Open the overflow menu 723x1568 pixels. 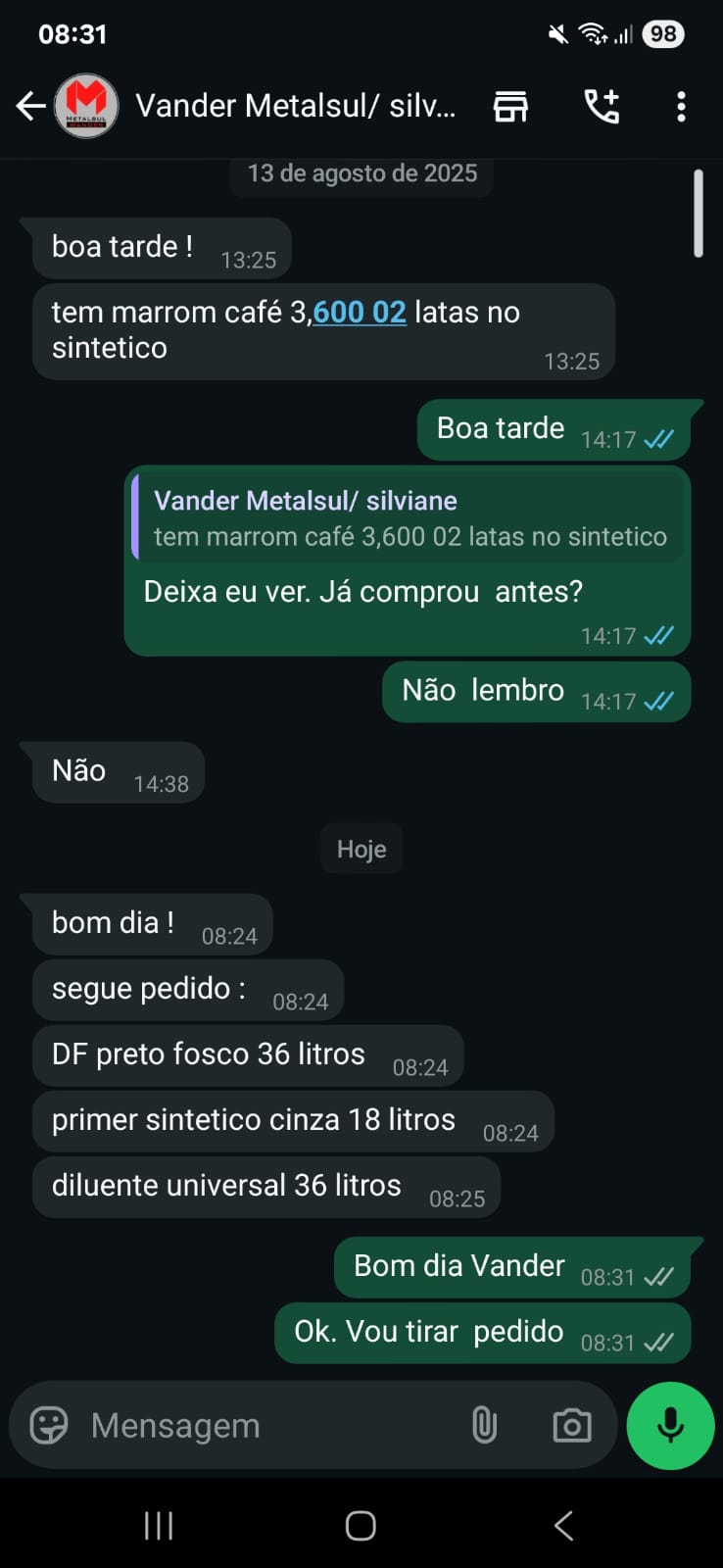click(x=681, y=106)
